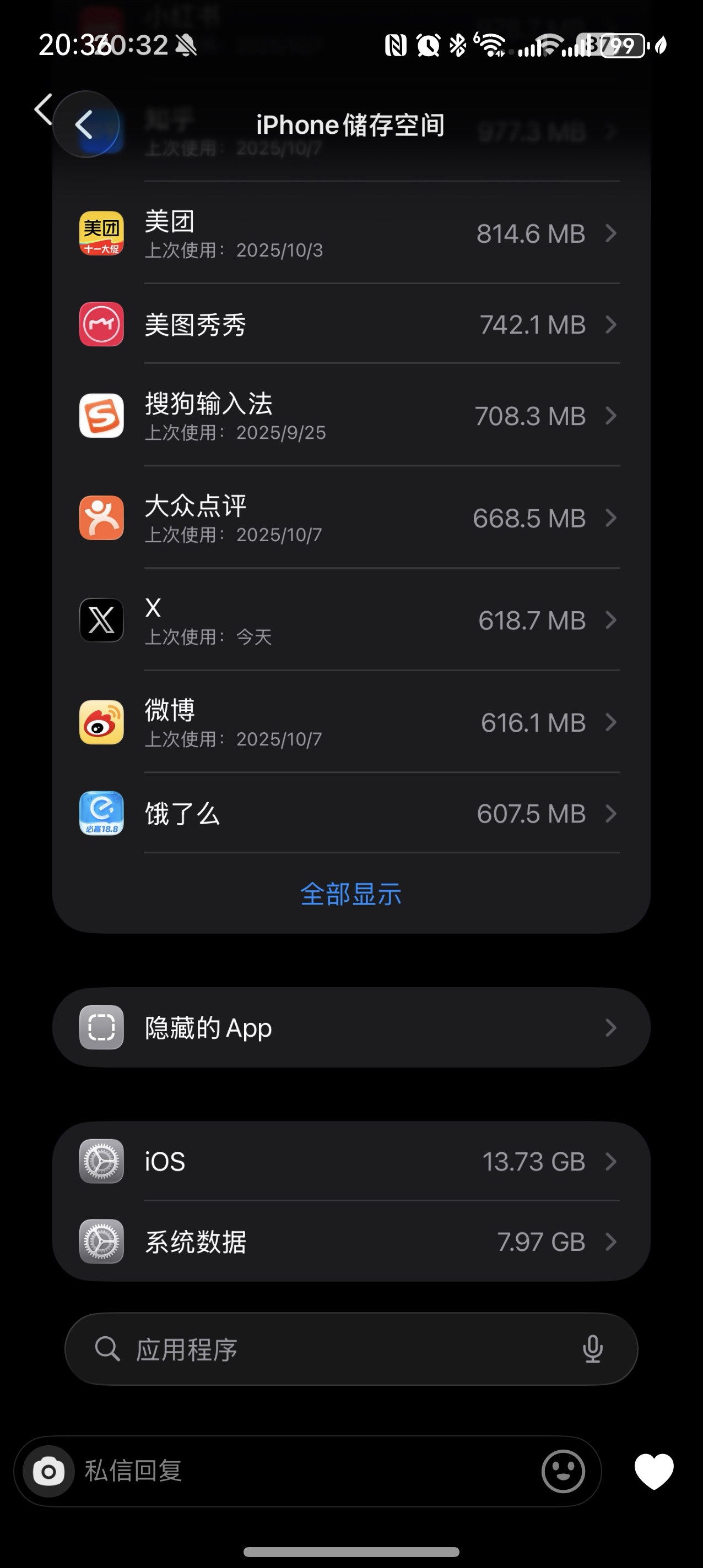Open the camera beside the reply field

click(x=48, y=1472)
